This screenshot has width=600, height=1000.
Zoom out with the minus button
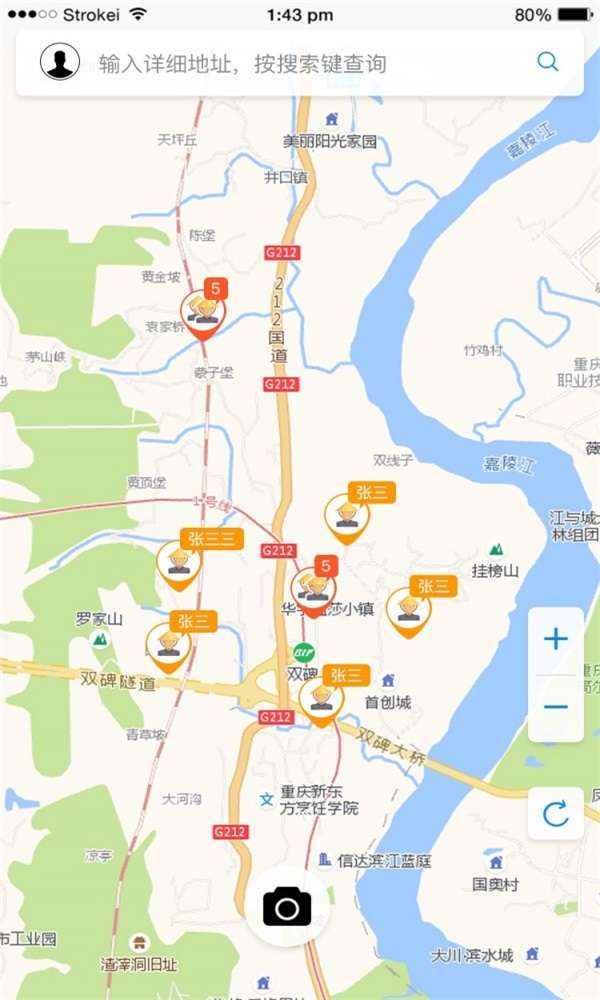[556, 707]
